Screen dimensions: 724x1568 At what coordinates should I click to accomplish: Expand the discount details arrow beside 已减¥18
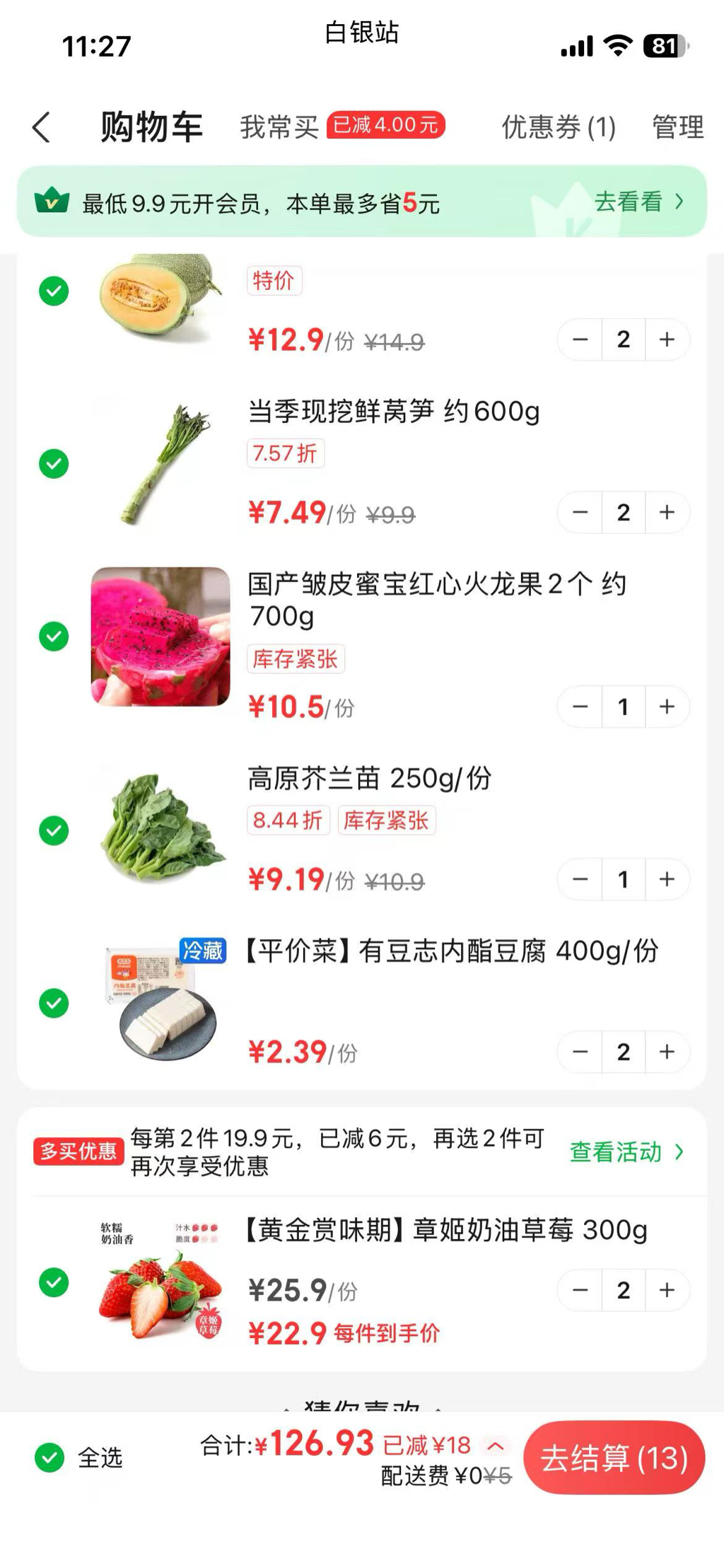click(496, 1446)
